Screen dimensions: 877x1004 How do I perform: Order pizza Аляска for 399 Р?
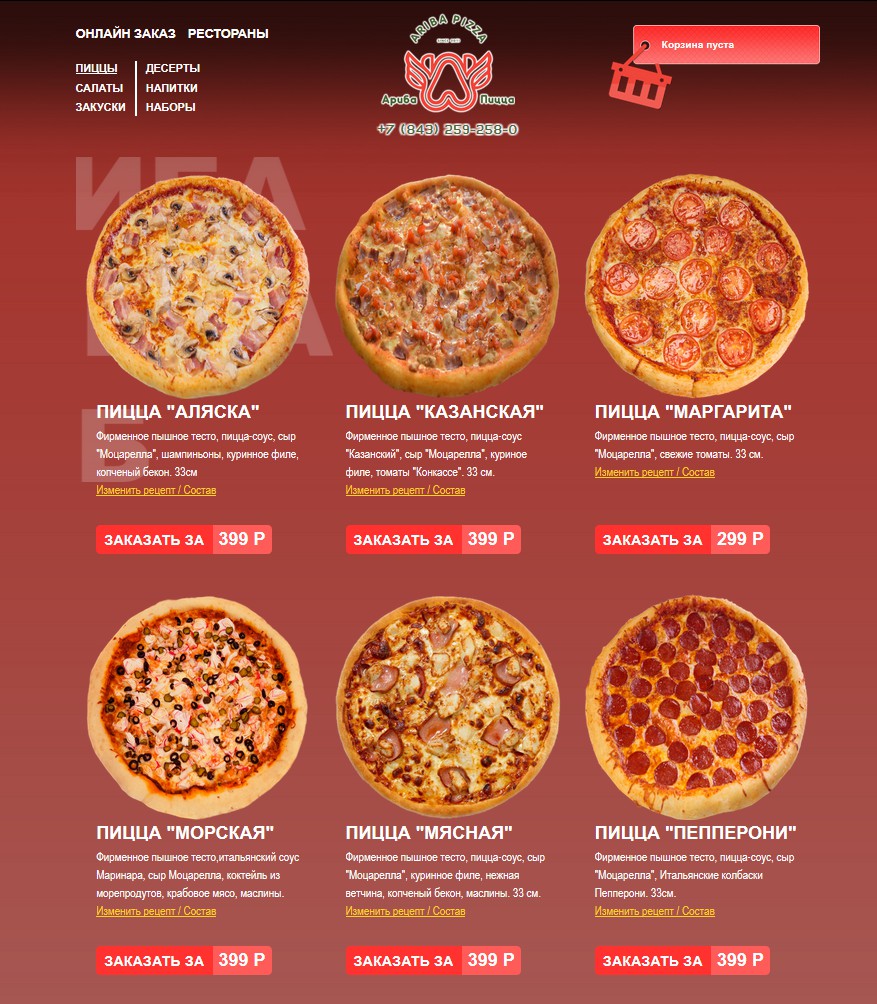click(x=184, y=540)
